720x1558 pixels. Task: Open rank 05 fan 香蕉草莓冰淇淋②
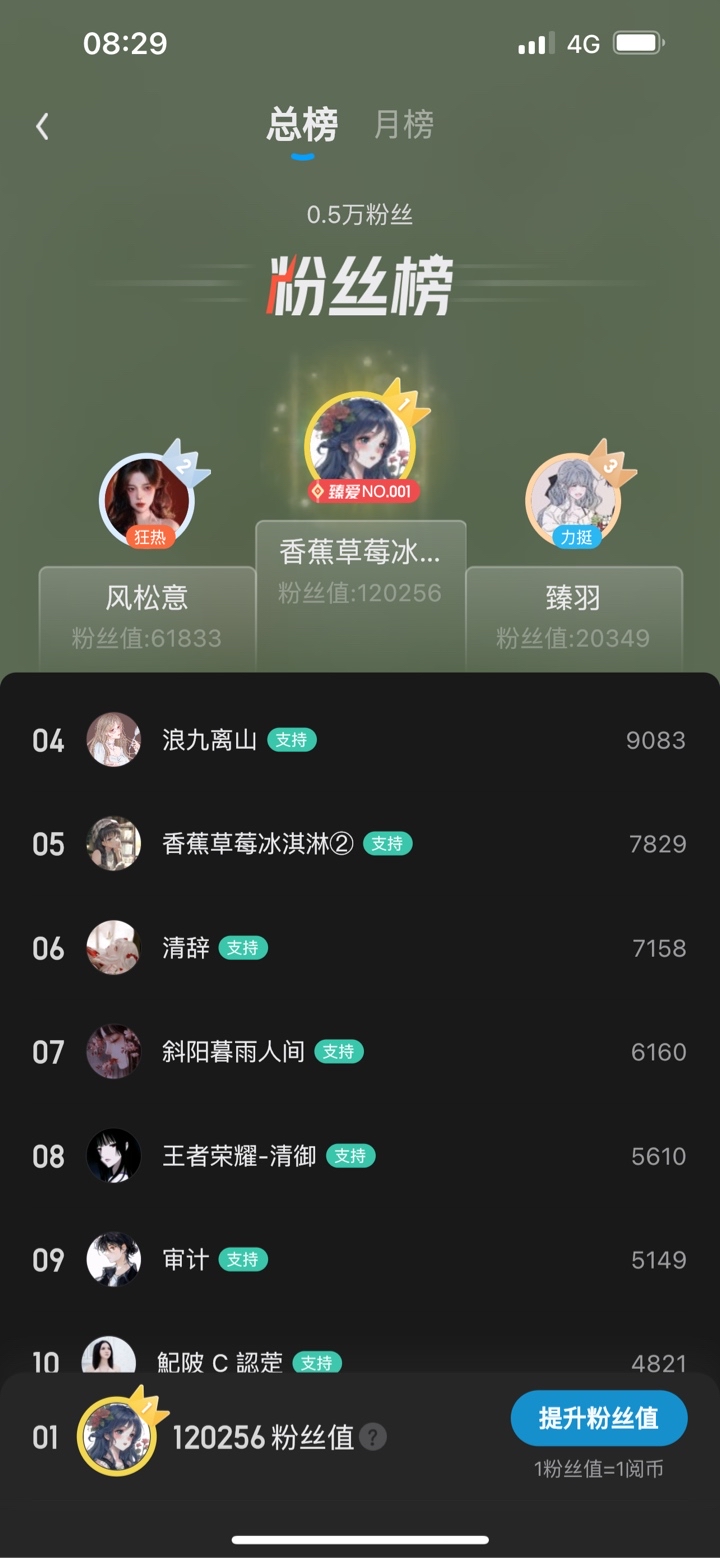[x=360, y=844]
